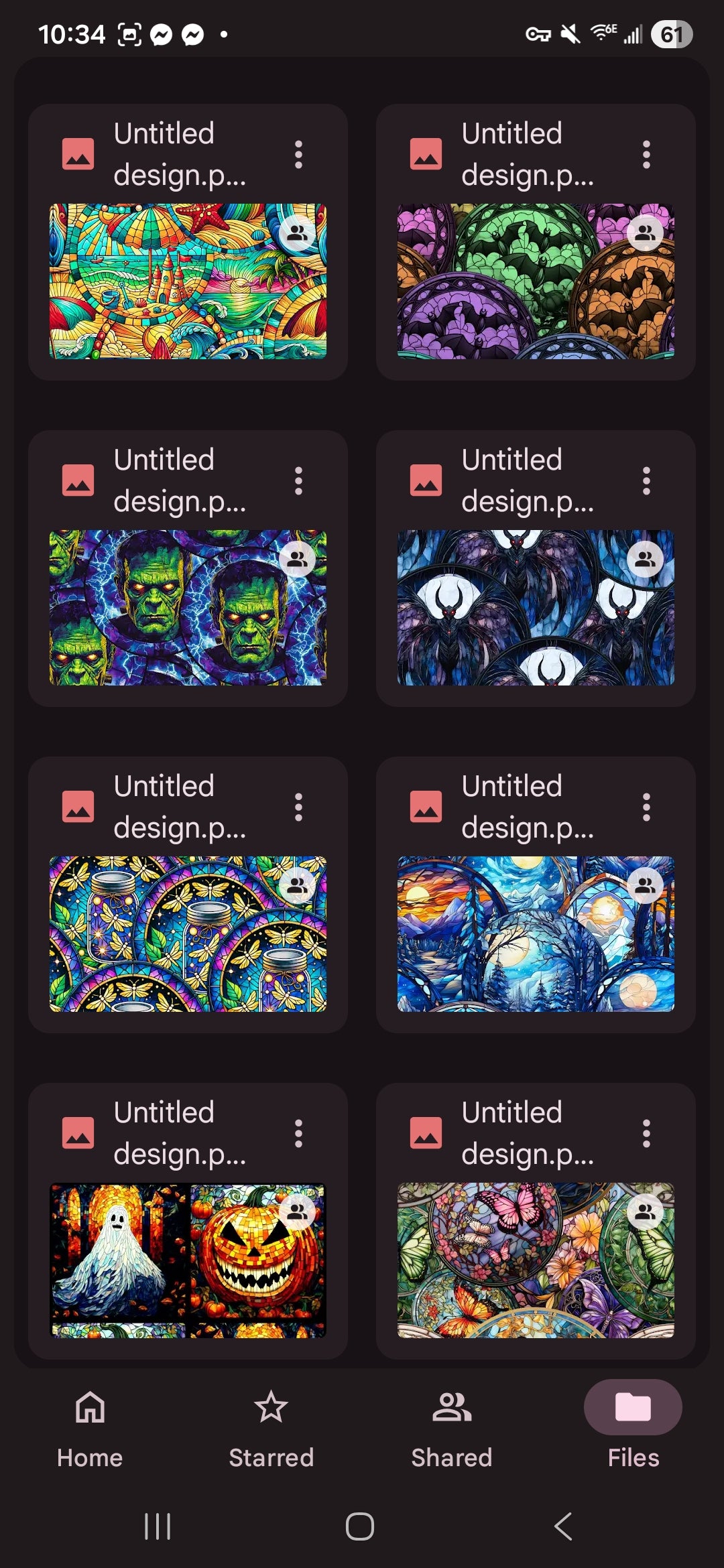Screen dimensions: 724x1568
Task: Open more options for the Frankenstein file
Action: point(298,481)
